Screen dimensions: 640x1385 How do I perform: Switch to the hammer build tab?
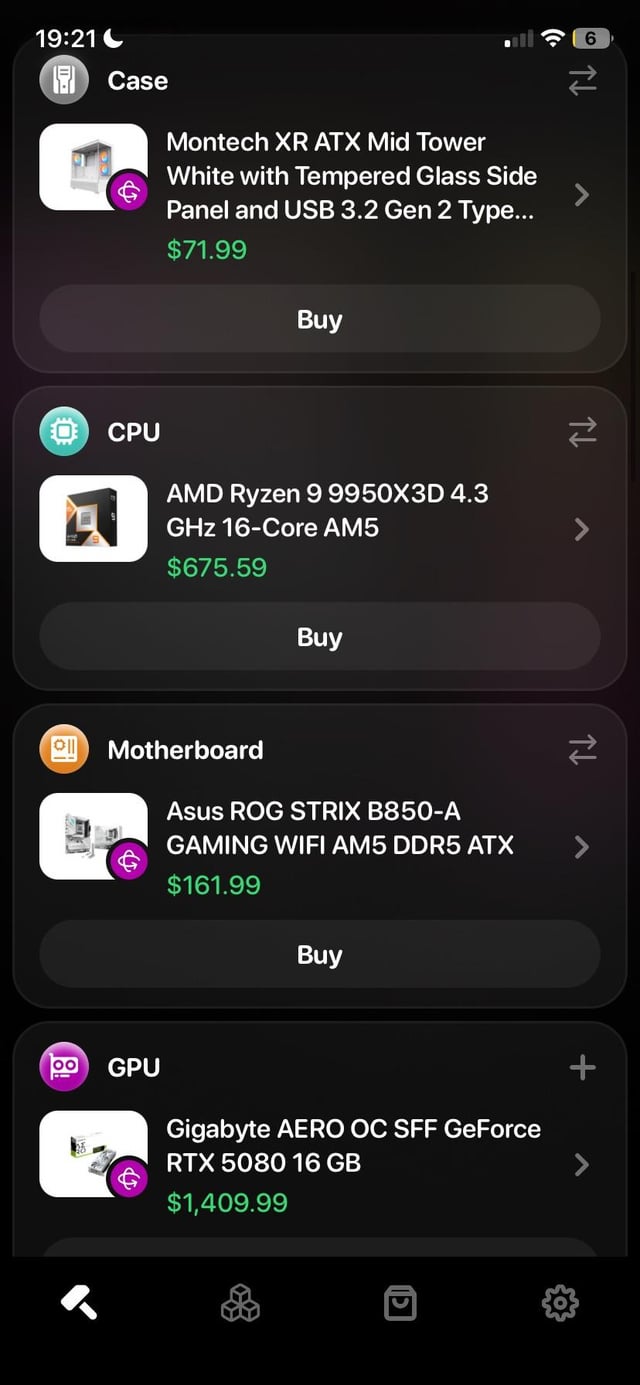coord(80,1303)
